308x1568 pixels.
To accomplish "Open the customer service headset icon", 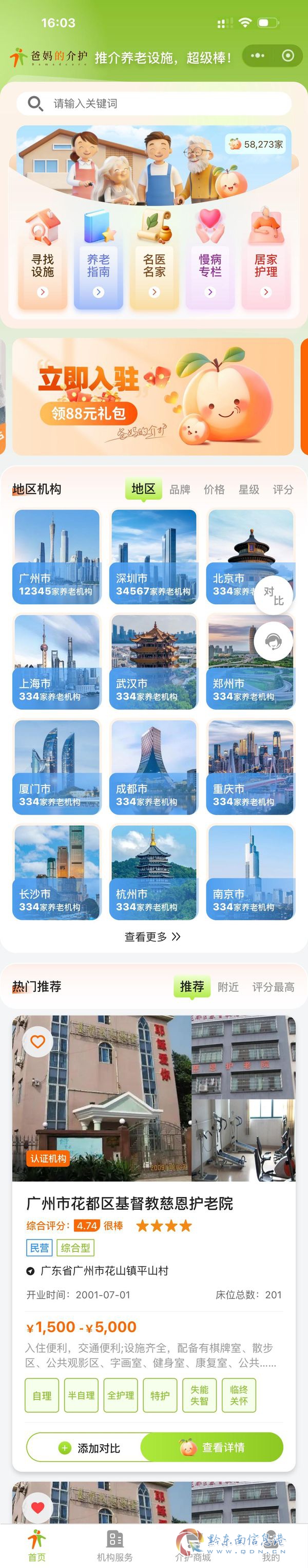I will pyautogui.click(x=274, y=641).
